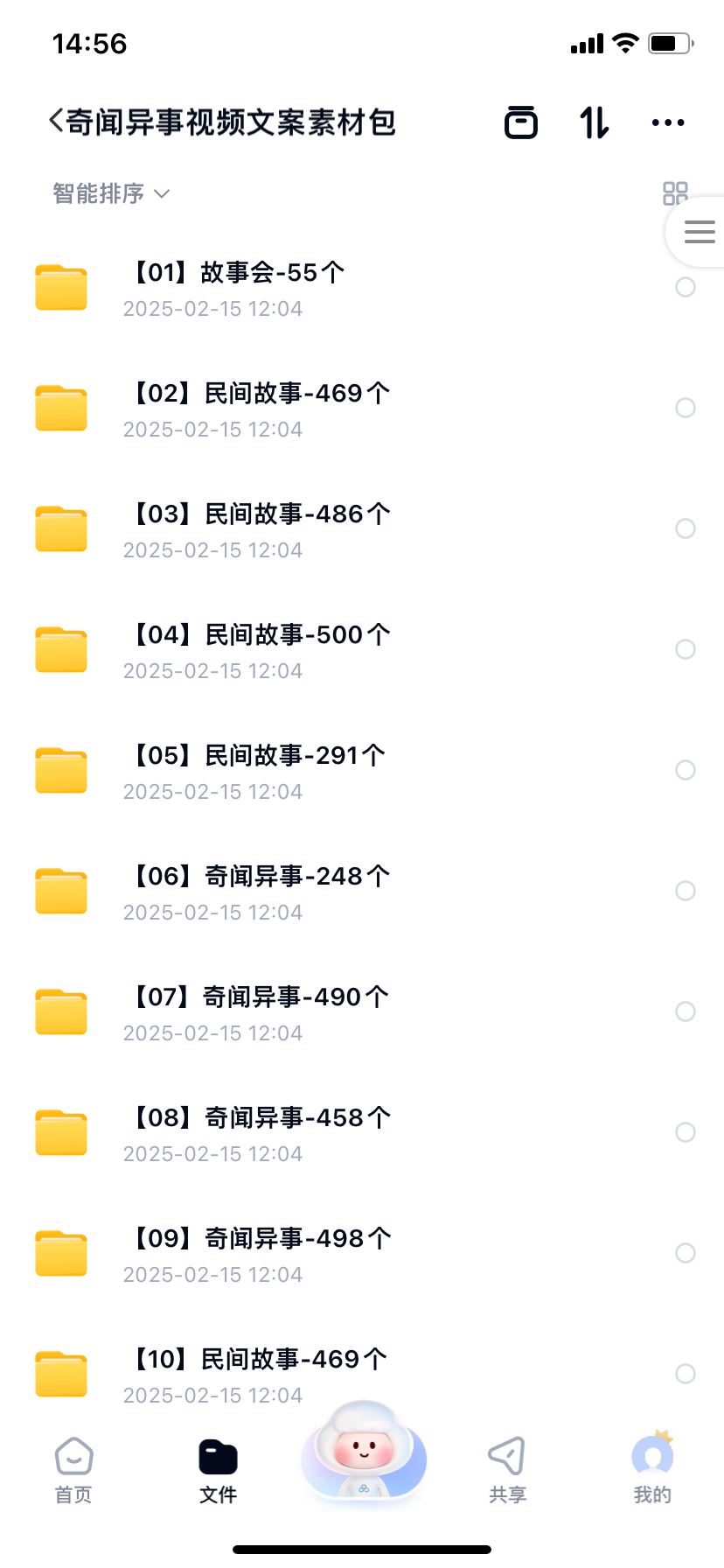
Task: Go back from 奇闻异事视频文案素材包 folder
Action: coord(56,122)
